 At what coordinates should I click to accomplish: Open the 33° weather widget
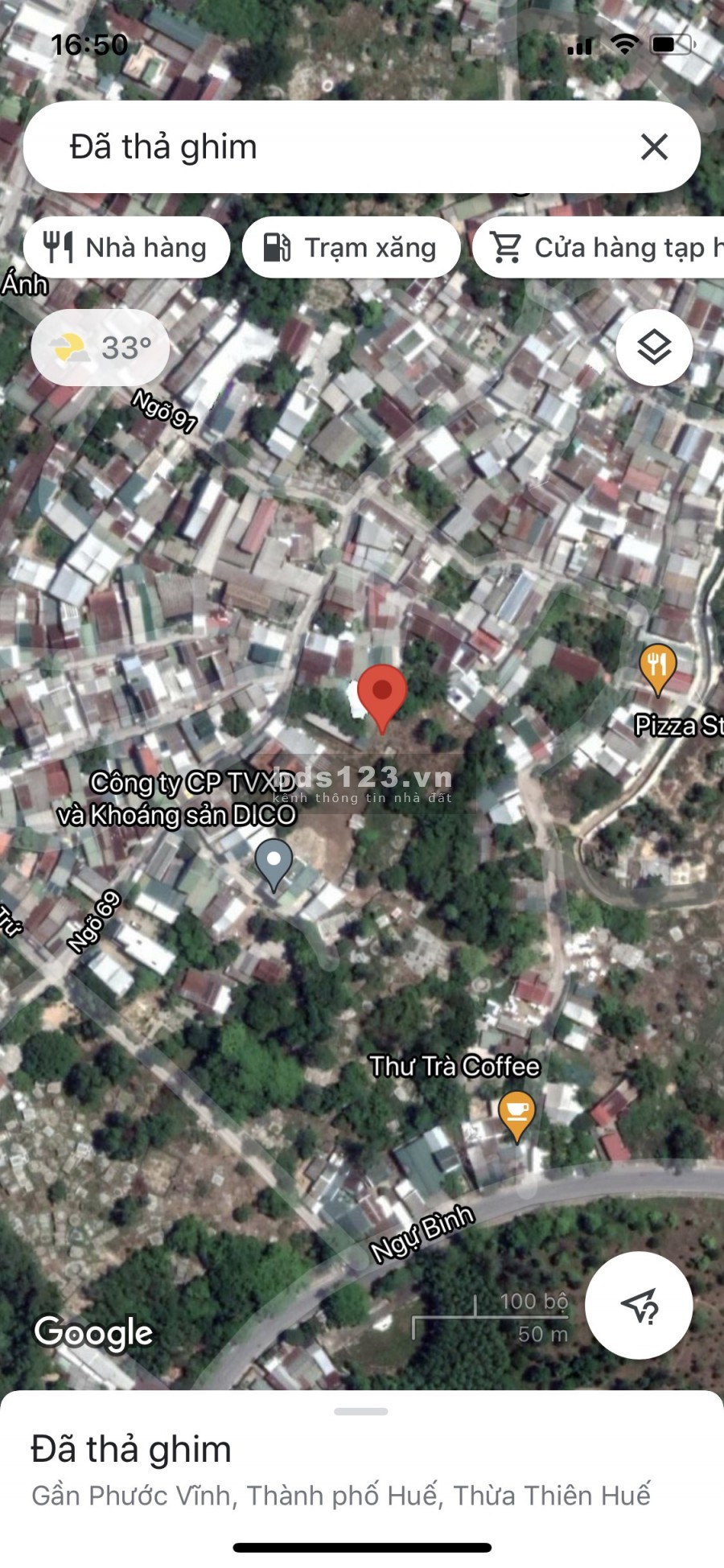pyautogui.click(x=101, y=348)
